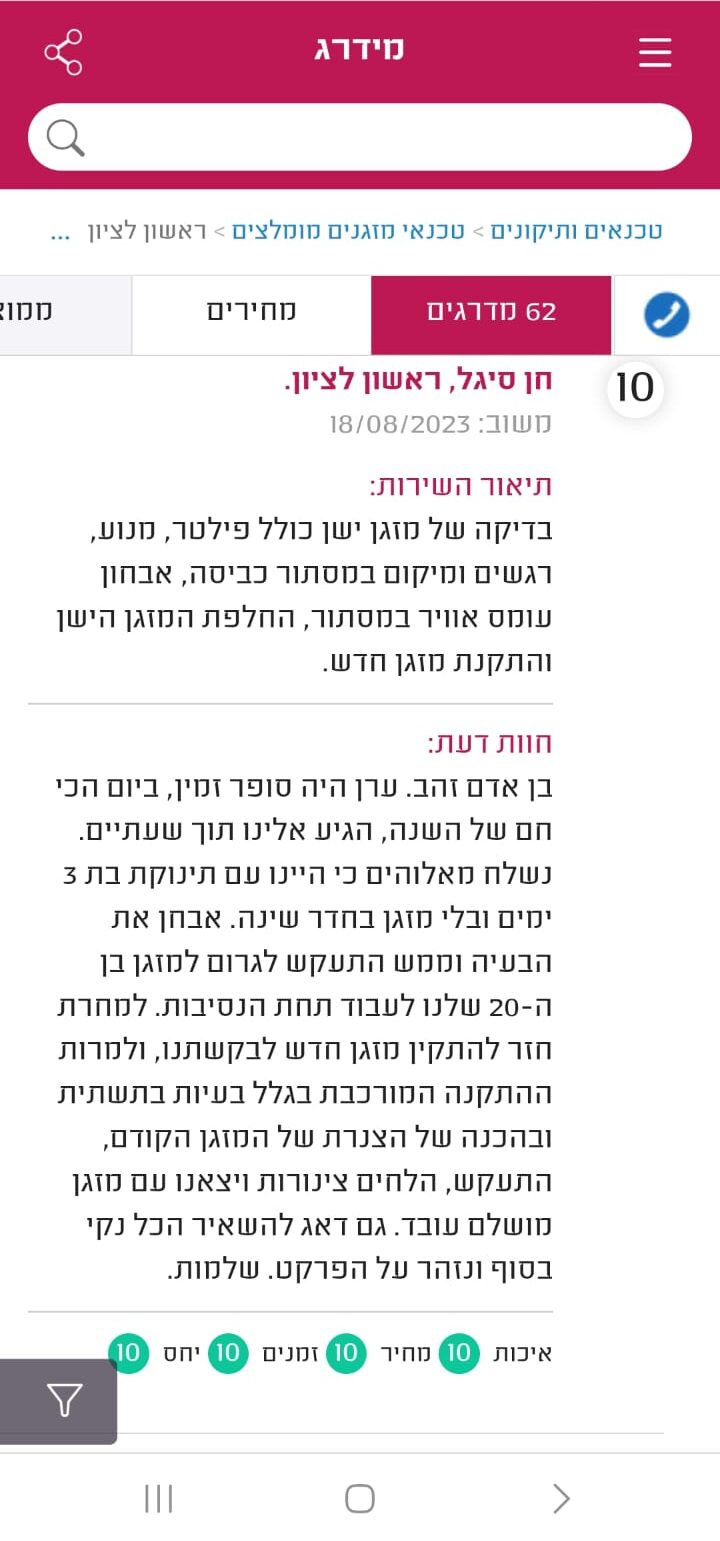Go back with system back button
720x1541 pixels.
coord(561,1498)
